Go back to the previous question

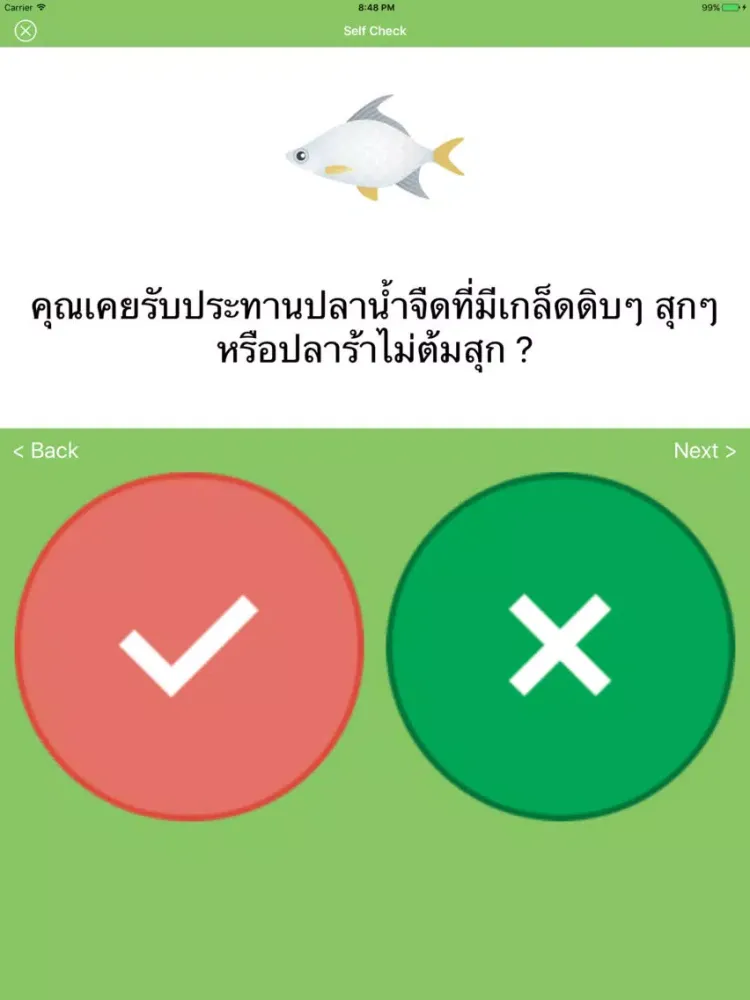[45, 451]
